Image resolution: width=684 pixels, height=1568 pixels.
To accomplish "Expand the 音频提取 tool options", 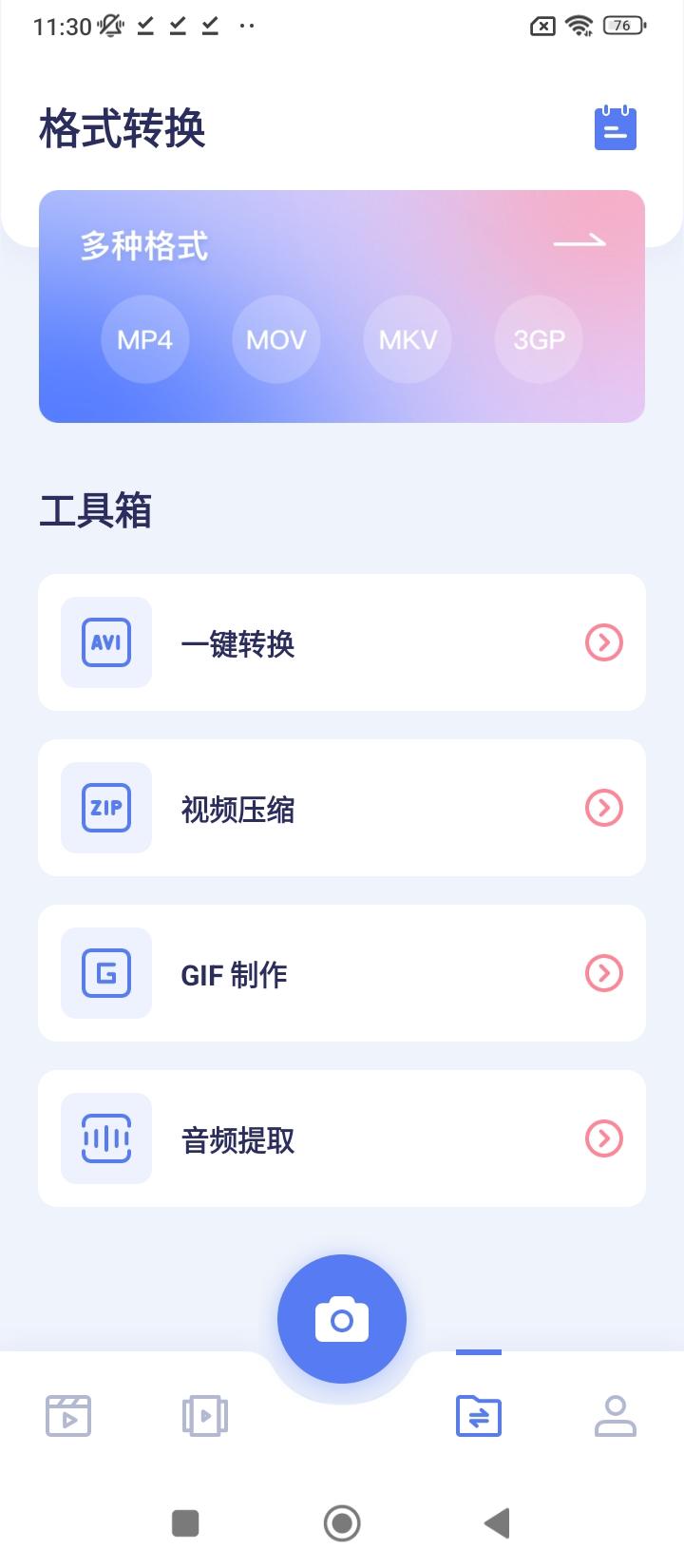I will [x=603, y=1138].
